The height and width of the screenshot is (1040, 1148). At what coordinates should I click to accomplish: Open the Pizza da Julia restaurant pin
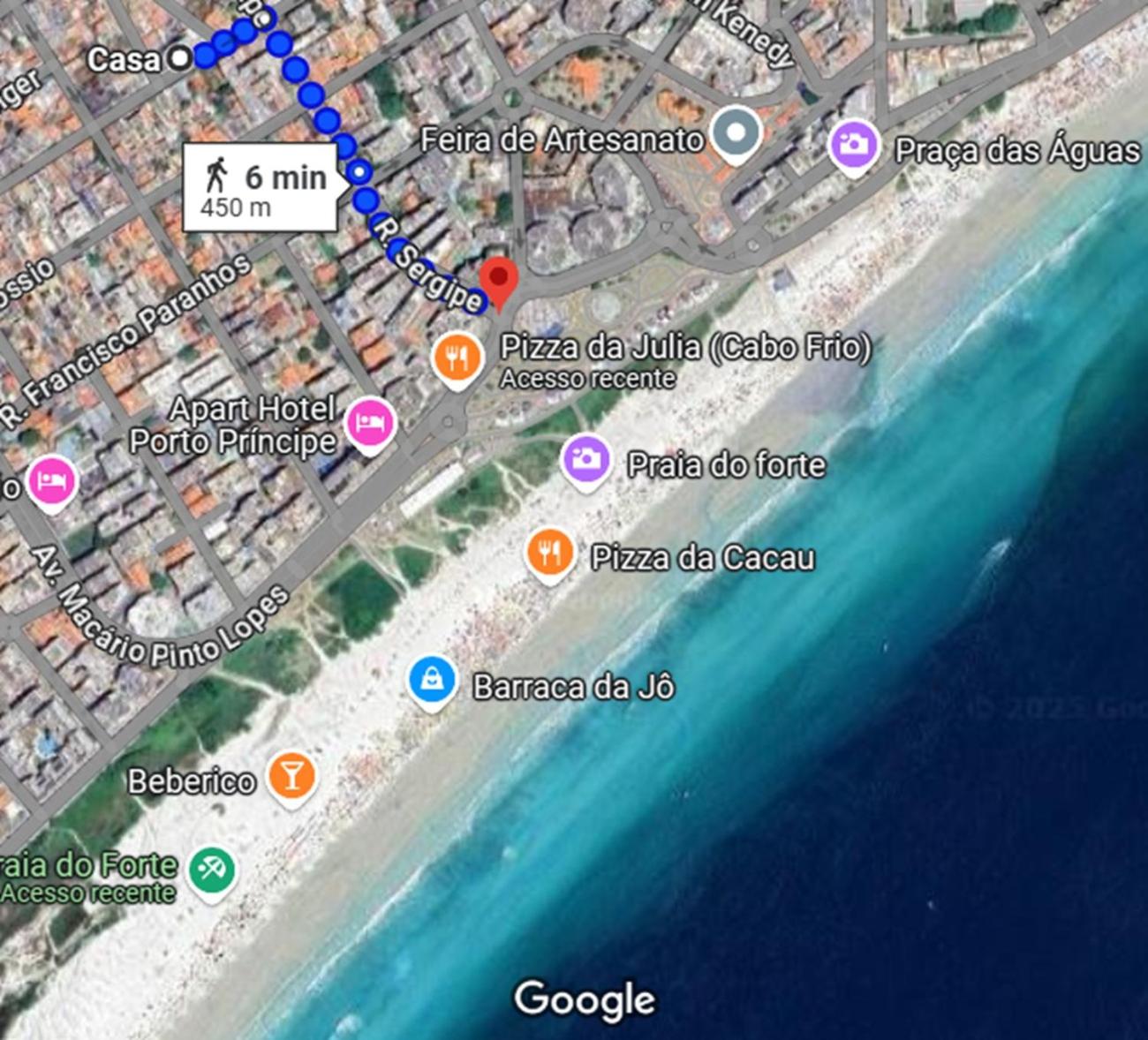pyautogui.click(x=457, y=358)
